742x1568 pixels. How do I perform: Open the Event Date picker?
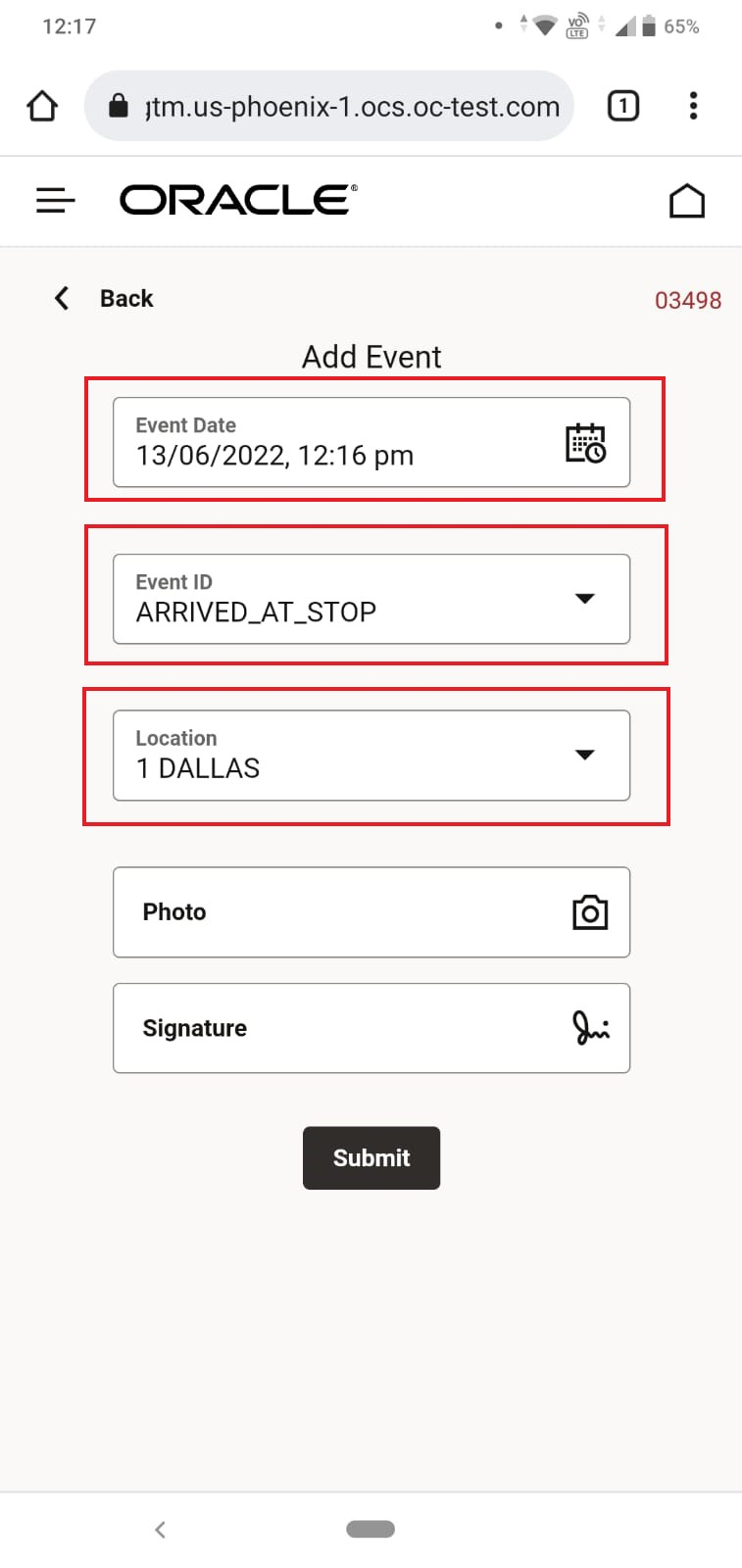(x=585, y=443)
